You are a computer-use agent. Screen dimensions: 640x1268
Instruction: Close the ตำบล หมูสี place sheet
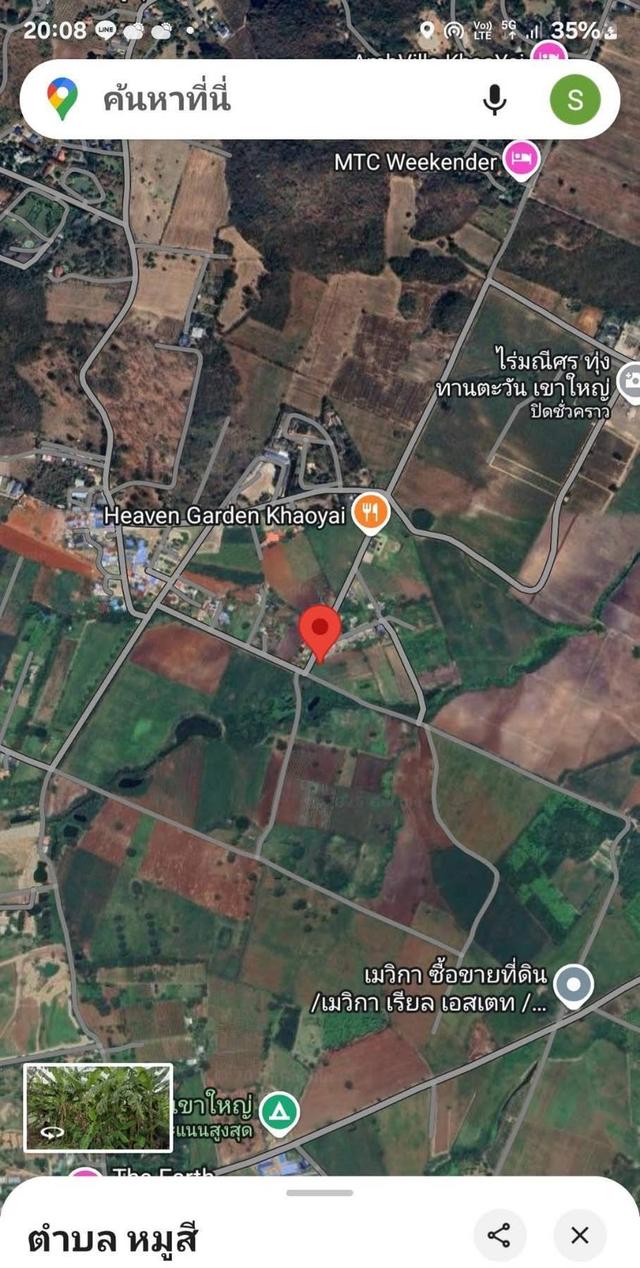(580, 1234)
